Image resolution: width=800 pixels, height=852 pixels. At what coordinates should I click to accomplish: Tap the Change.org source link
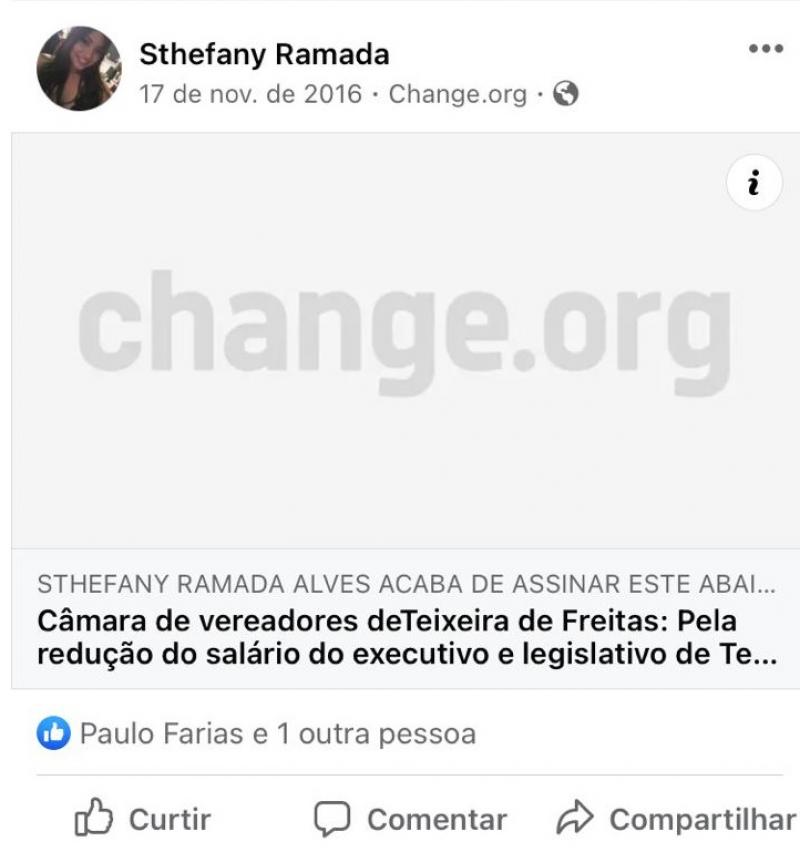pyautogui.click(x=457, y=94)
